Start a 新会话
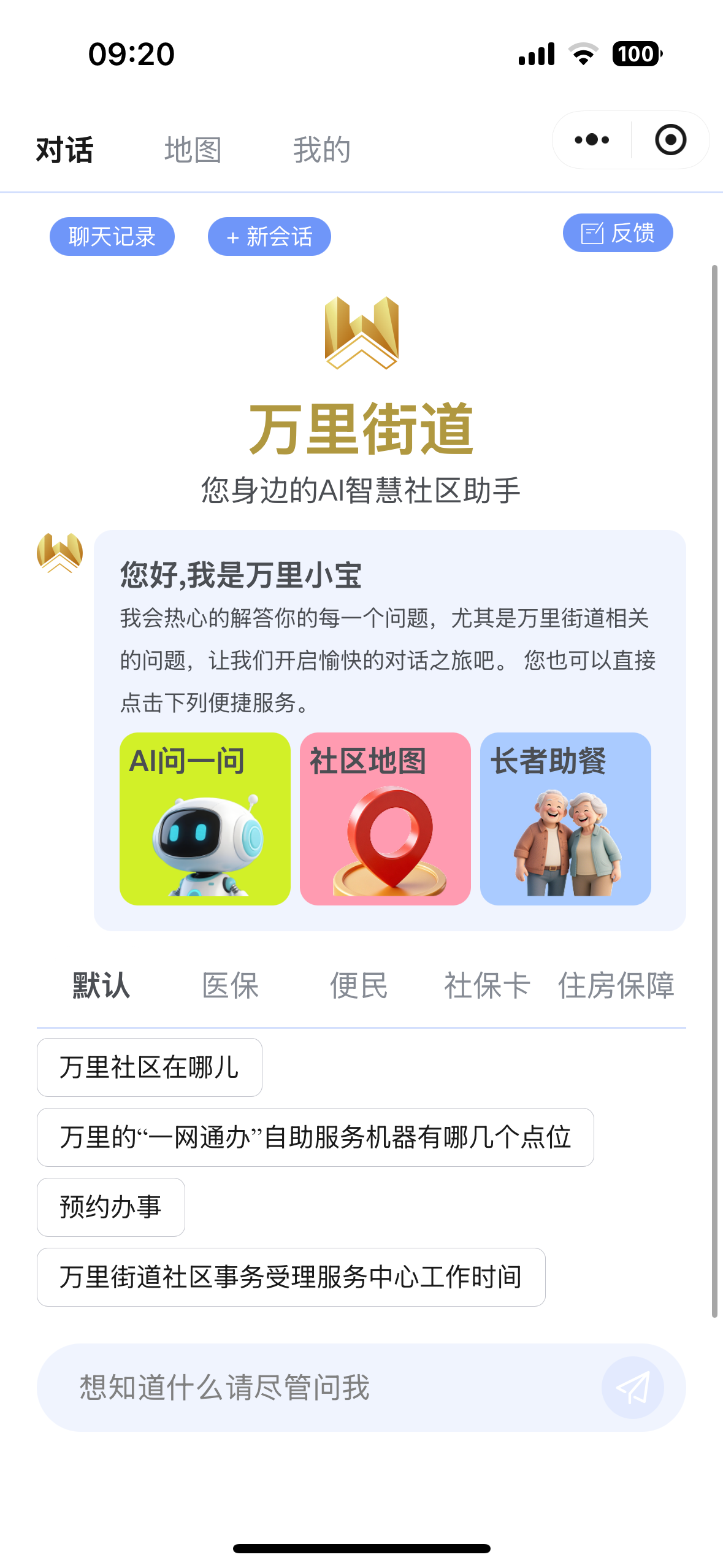This screenshot has height=1568, width=723. tap(269, 237)
